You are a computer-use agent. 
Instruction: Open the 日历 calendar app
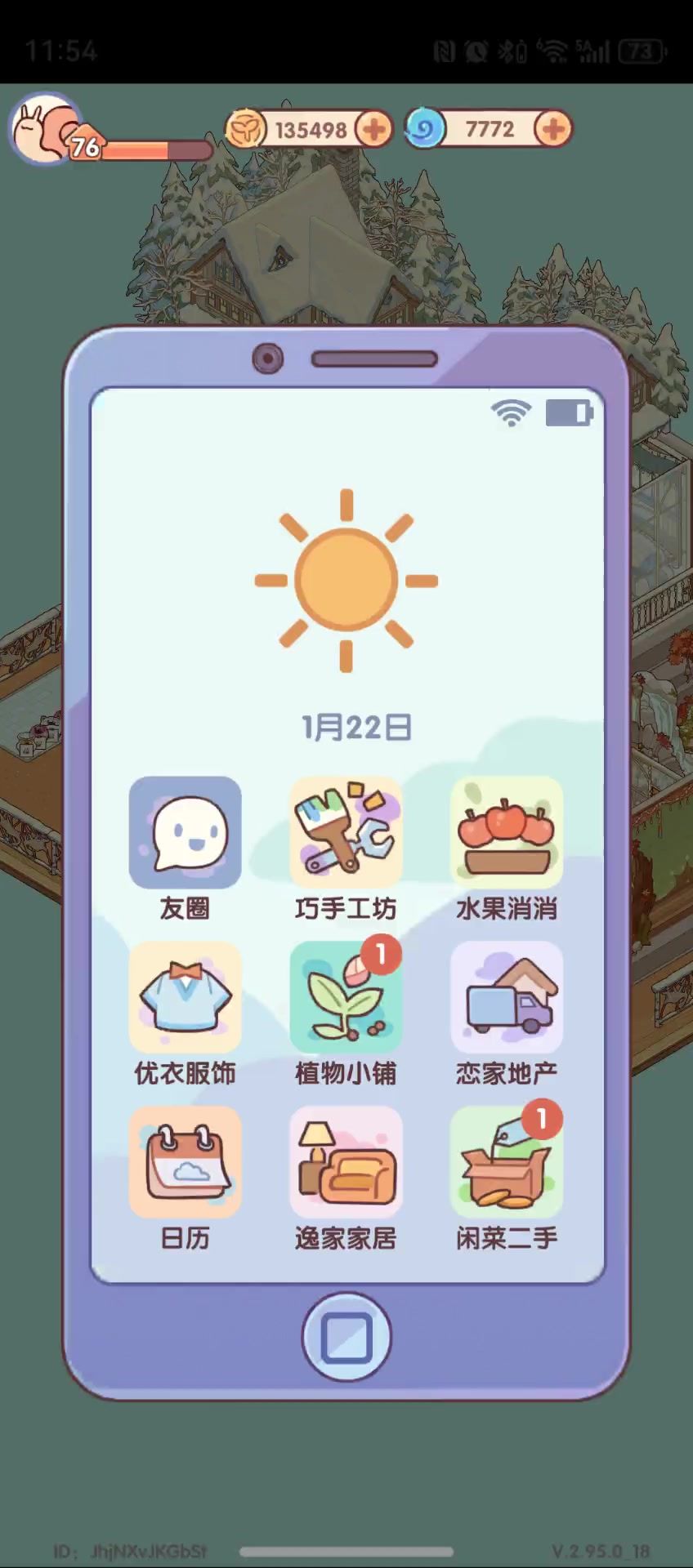[x=185, y=1162]
